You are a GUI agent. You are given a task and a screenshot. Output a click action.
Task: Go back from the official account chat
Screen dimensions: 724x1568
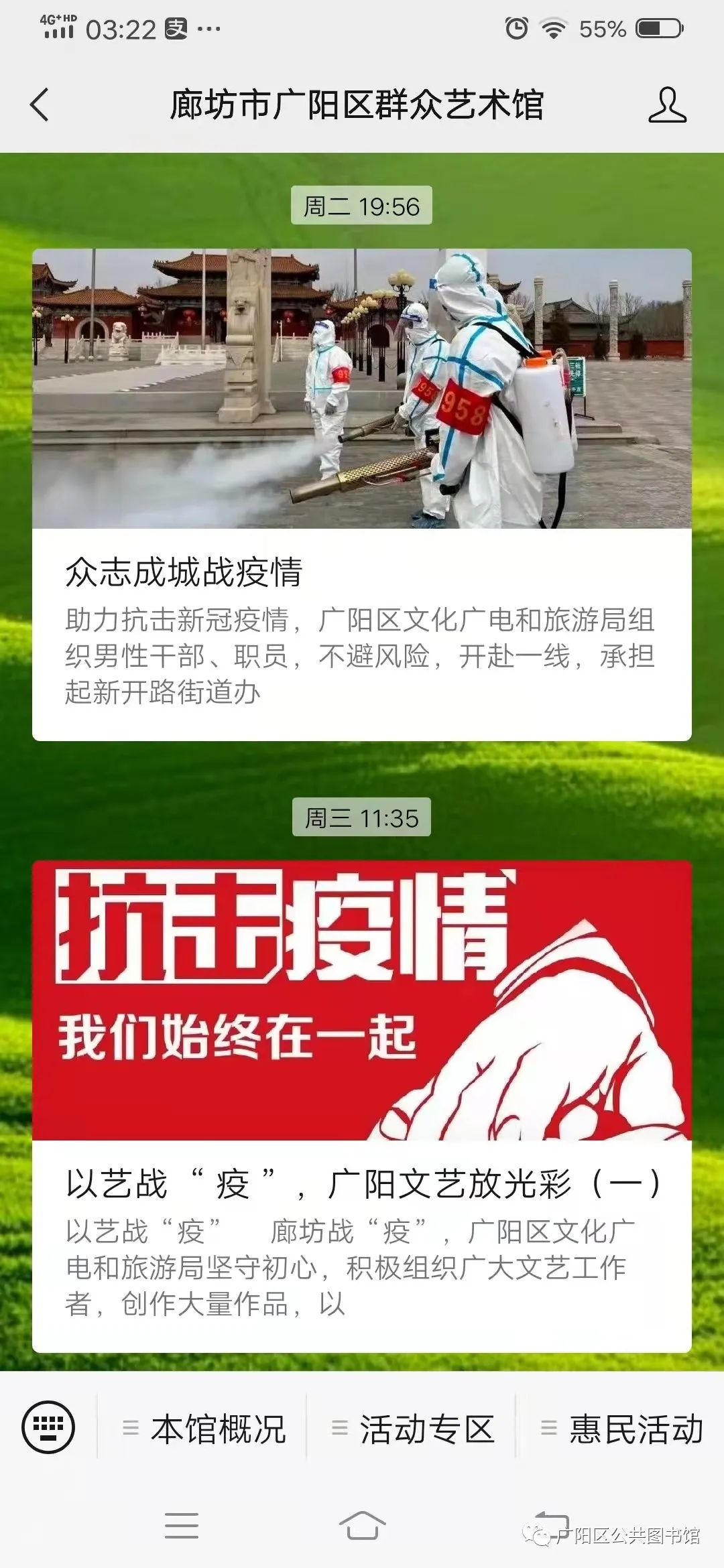(39, 105)
